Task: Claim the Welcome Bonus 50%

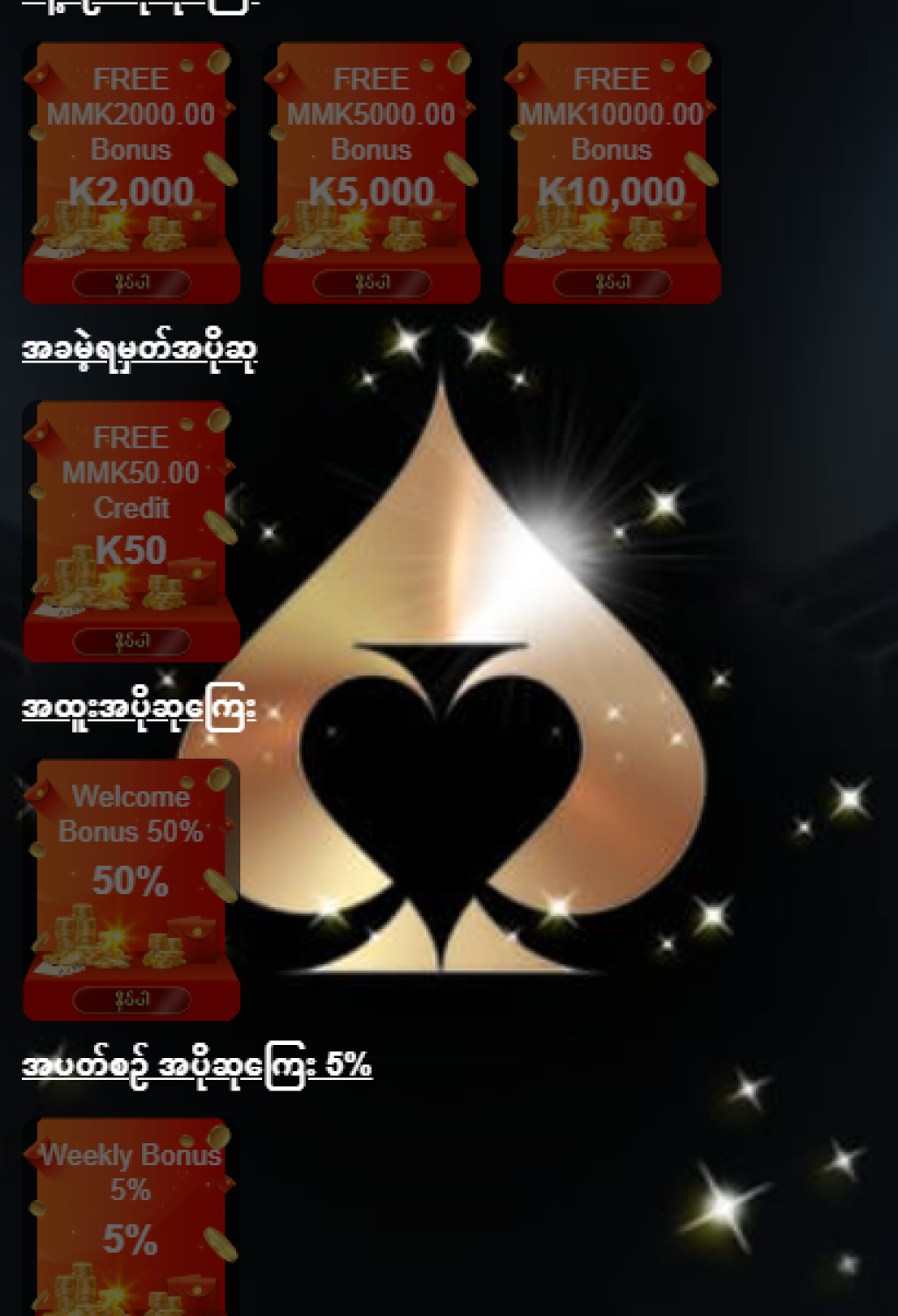Action: [x=132, y=999]
